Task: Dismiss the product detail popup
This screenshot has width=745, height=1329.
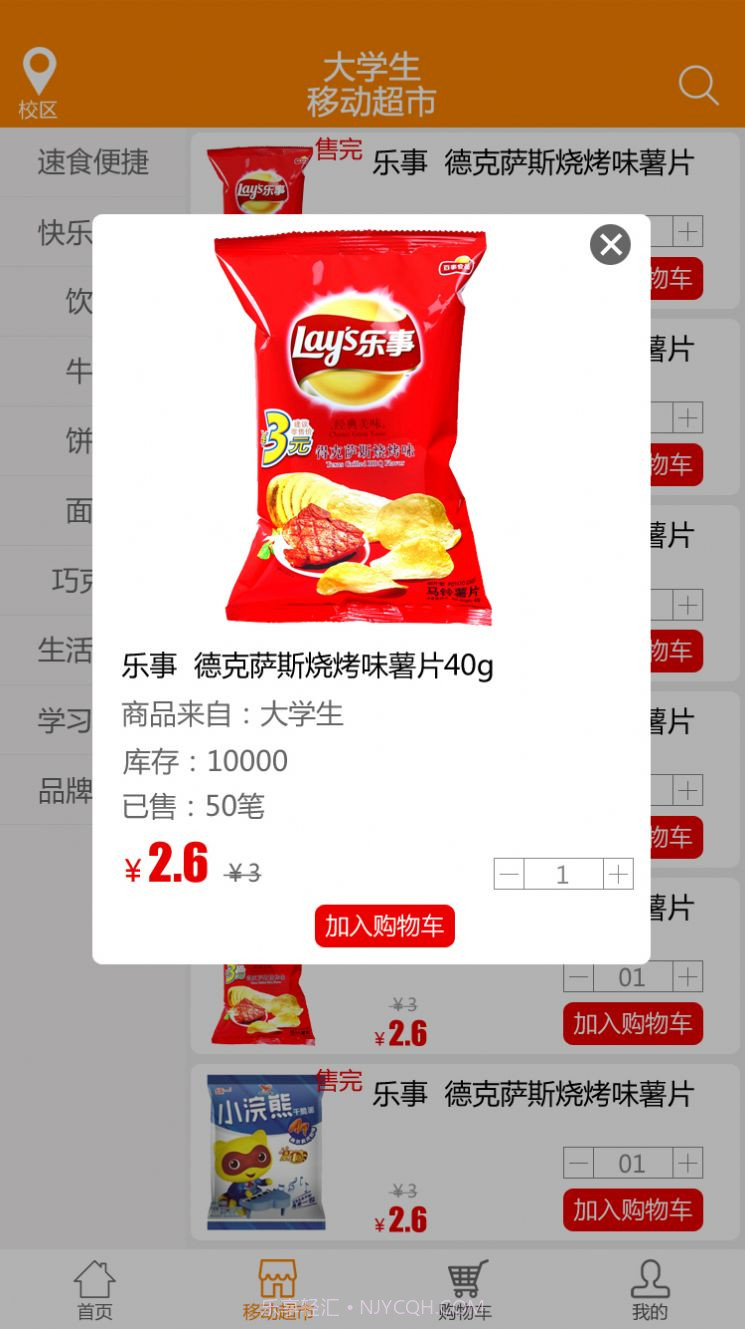Action: tap(610, 245)
